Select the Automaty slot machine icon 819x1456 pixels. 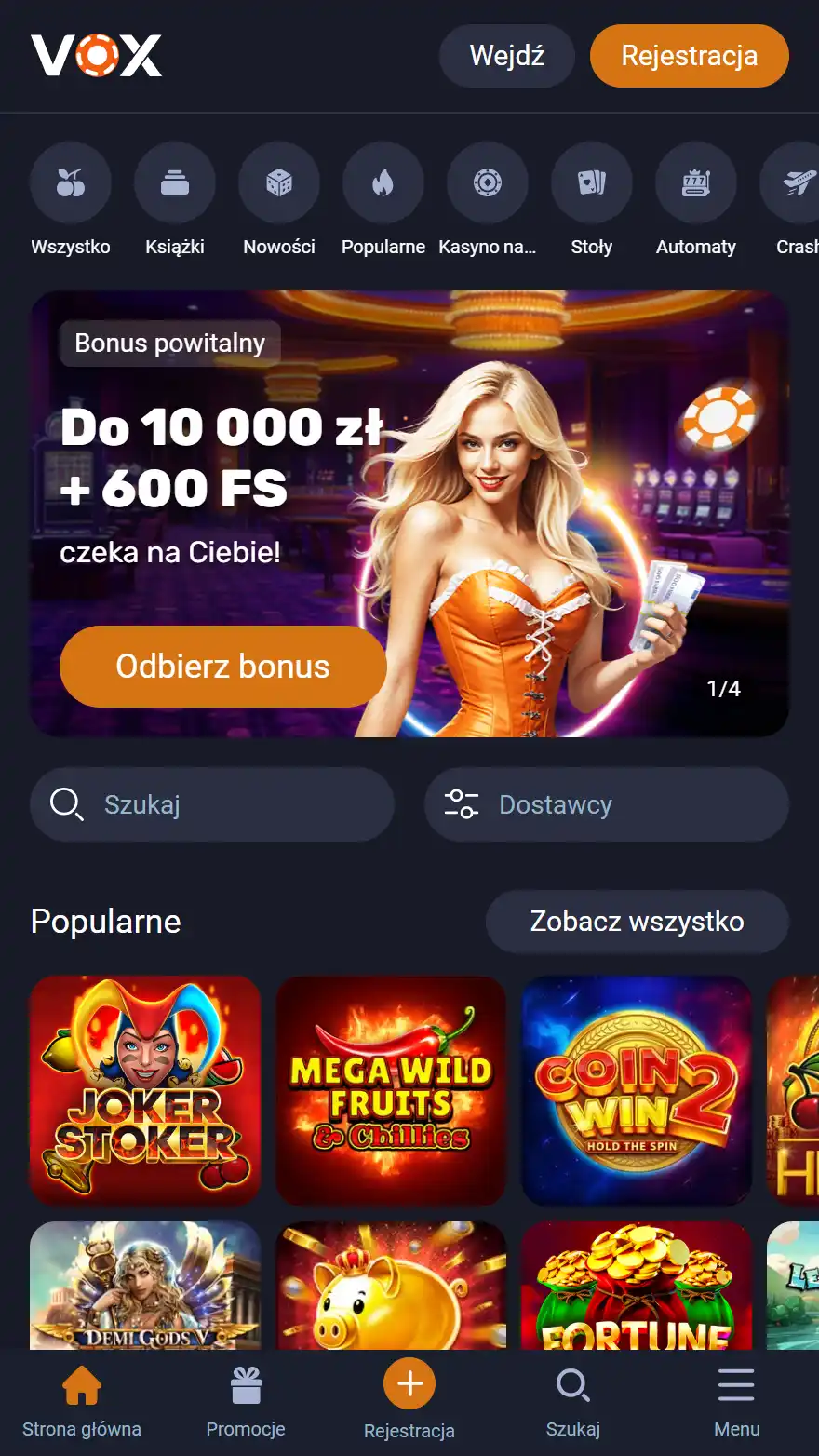click(x=696, y=182)
